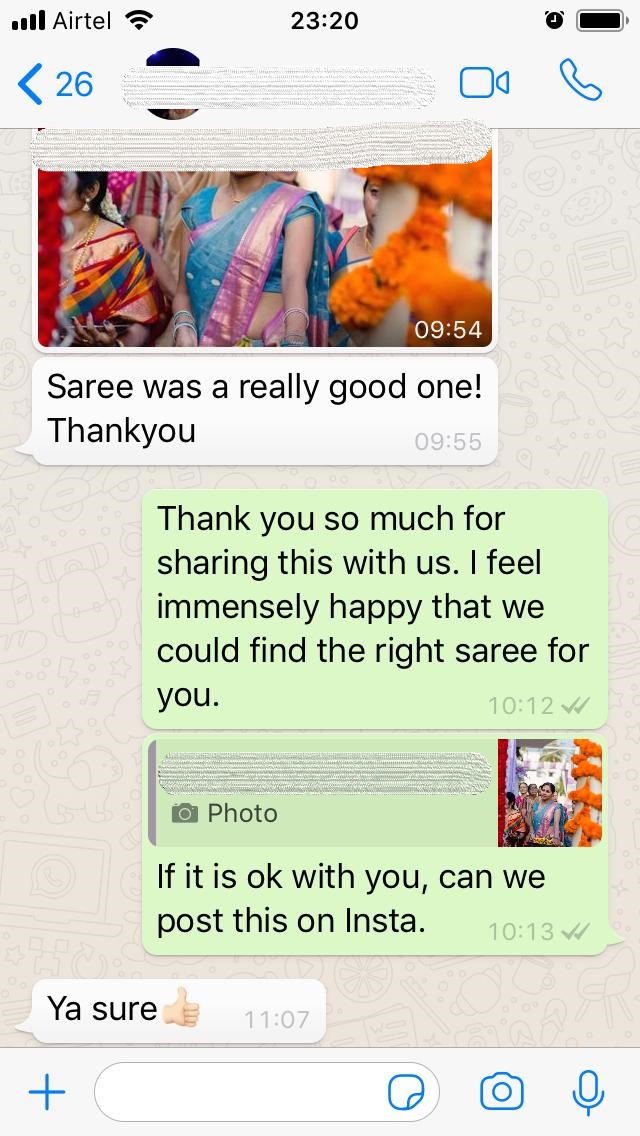
Task: Open the contact's profile picture
Action: click(173, 83)
